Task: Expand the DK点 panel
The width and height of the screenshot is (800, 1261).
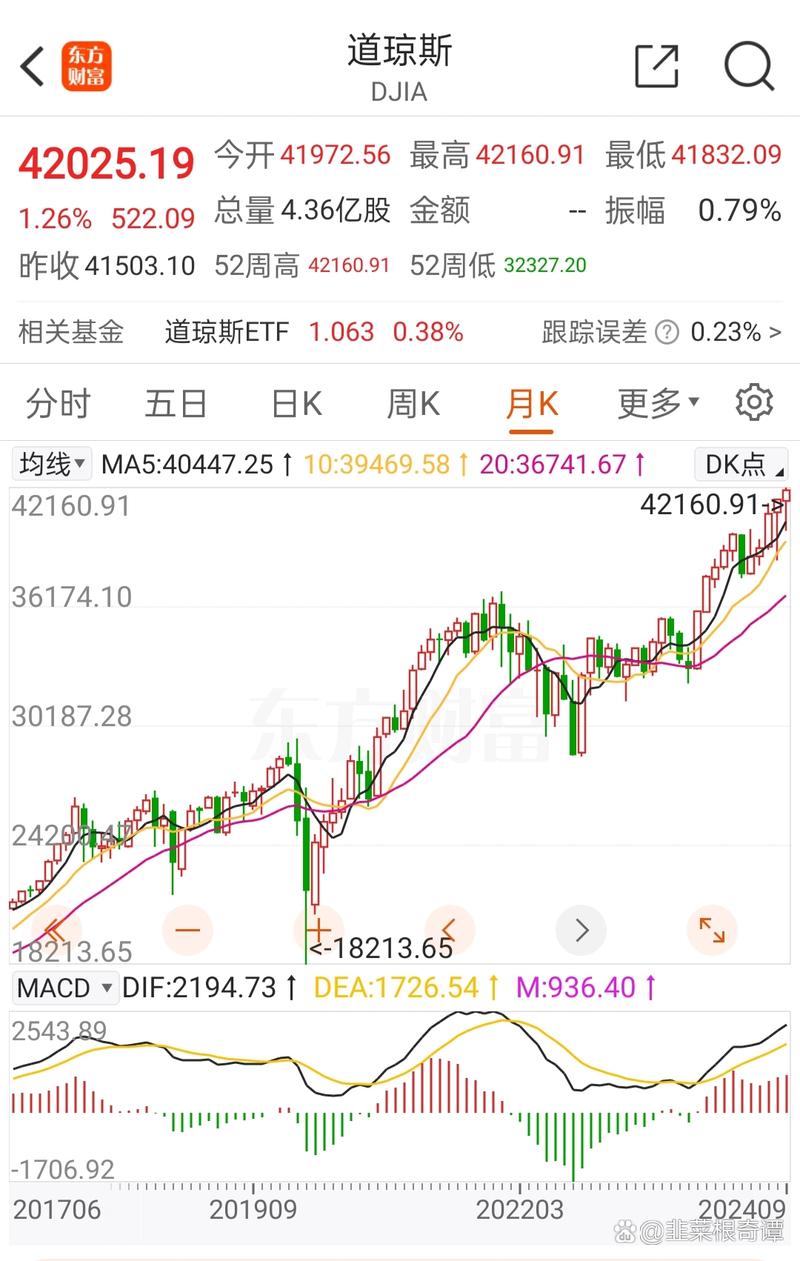Action: (742, 464)
